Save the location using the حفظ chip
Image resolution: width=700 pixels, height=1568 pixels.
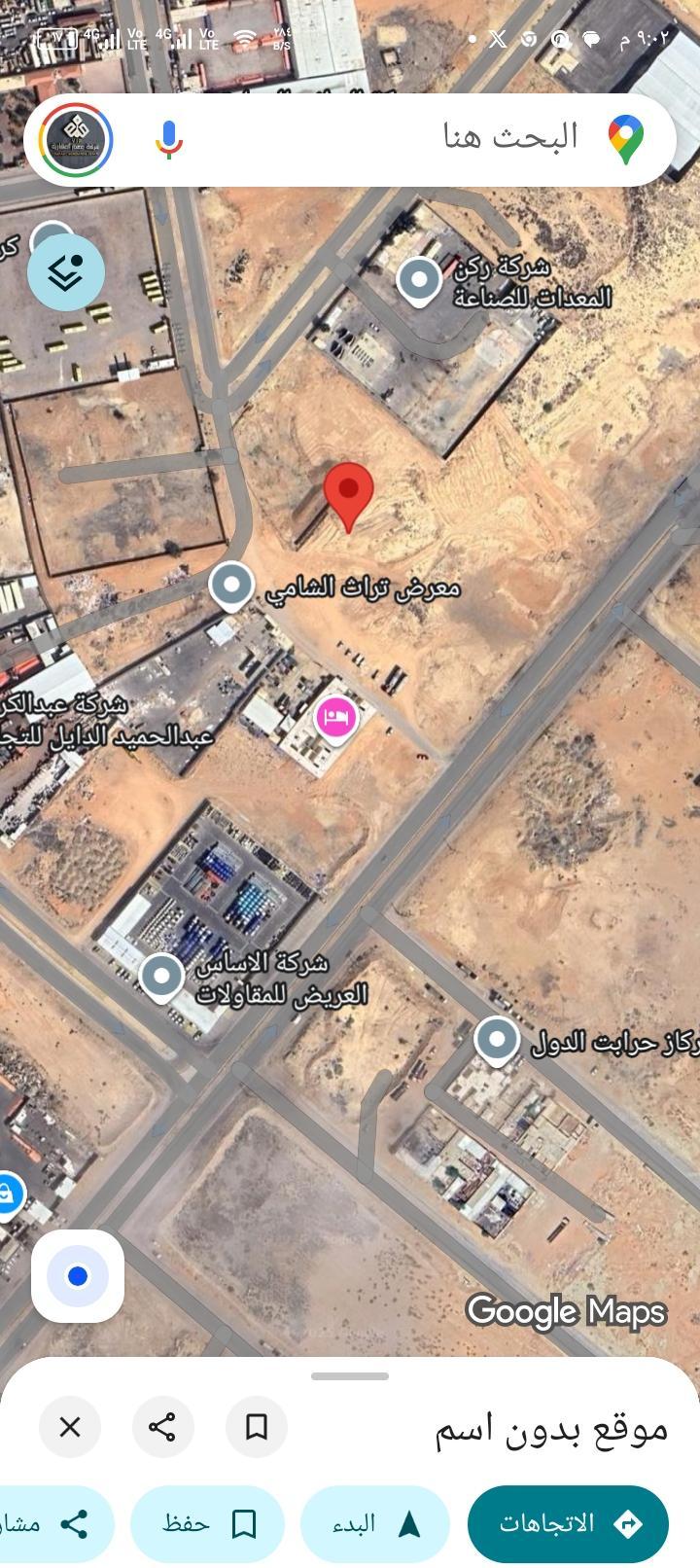click(x=207, y=1524)
